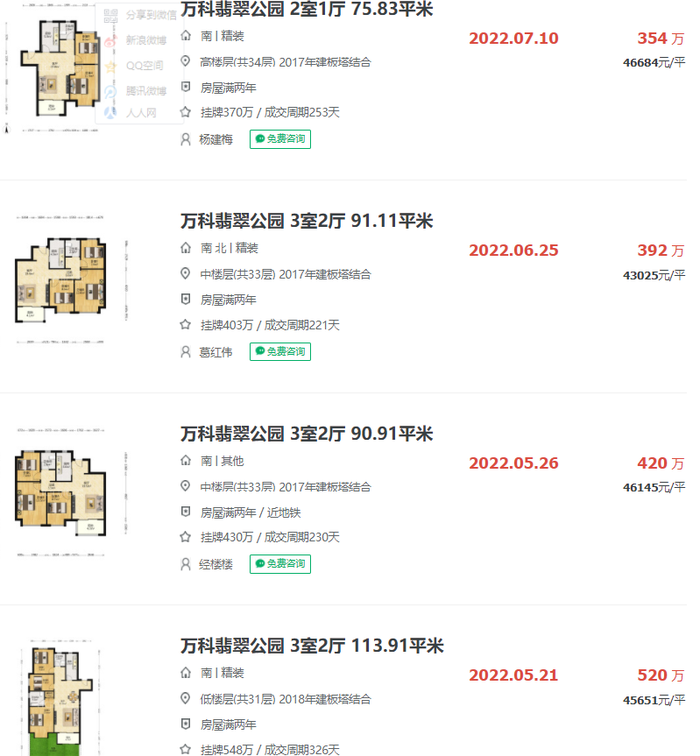Screen dimensions: 700x756
Task: Share to 腾讯微博
Action: click(x=145, y=90)
